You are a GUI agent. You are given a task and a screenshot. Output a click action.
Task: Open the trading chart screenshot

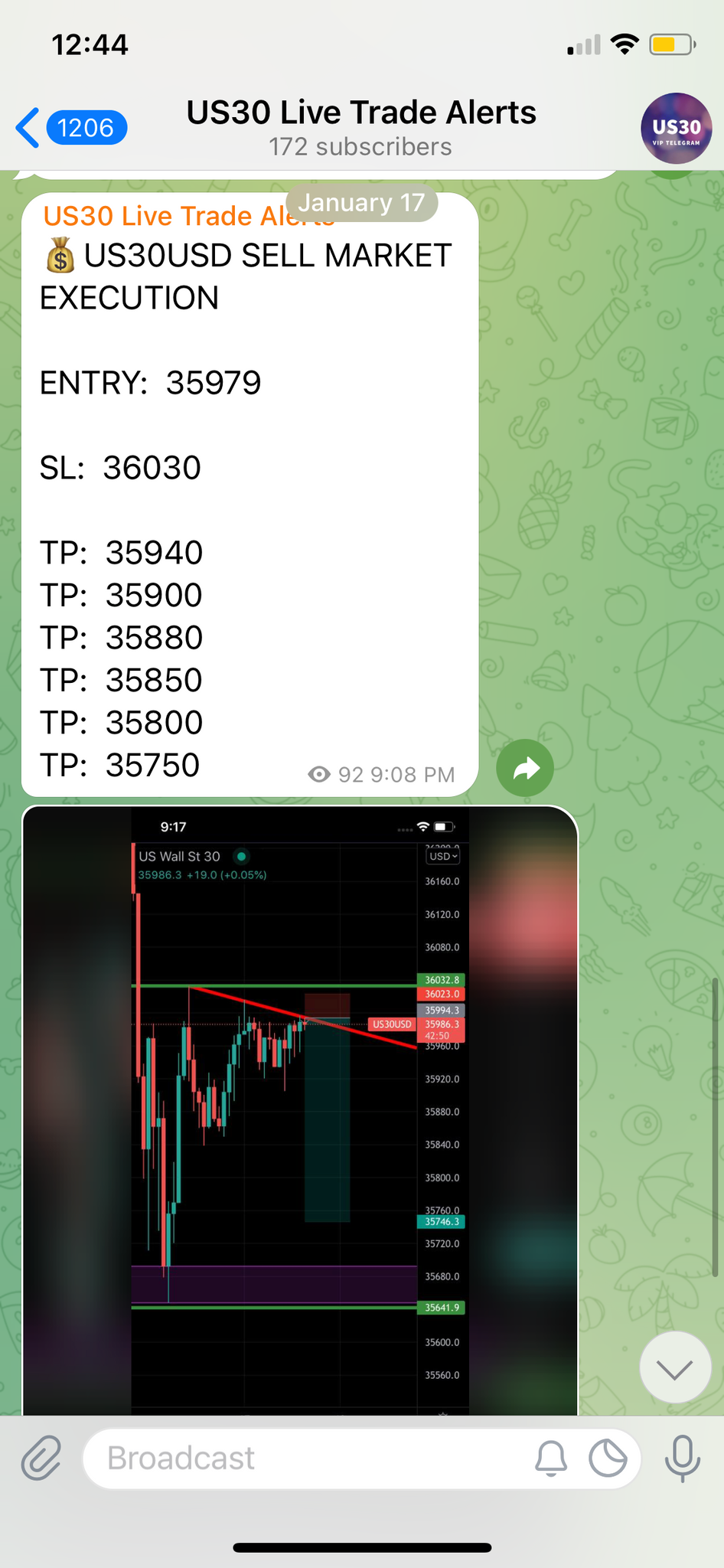tap(300, 1110)
